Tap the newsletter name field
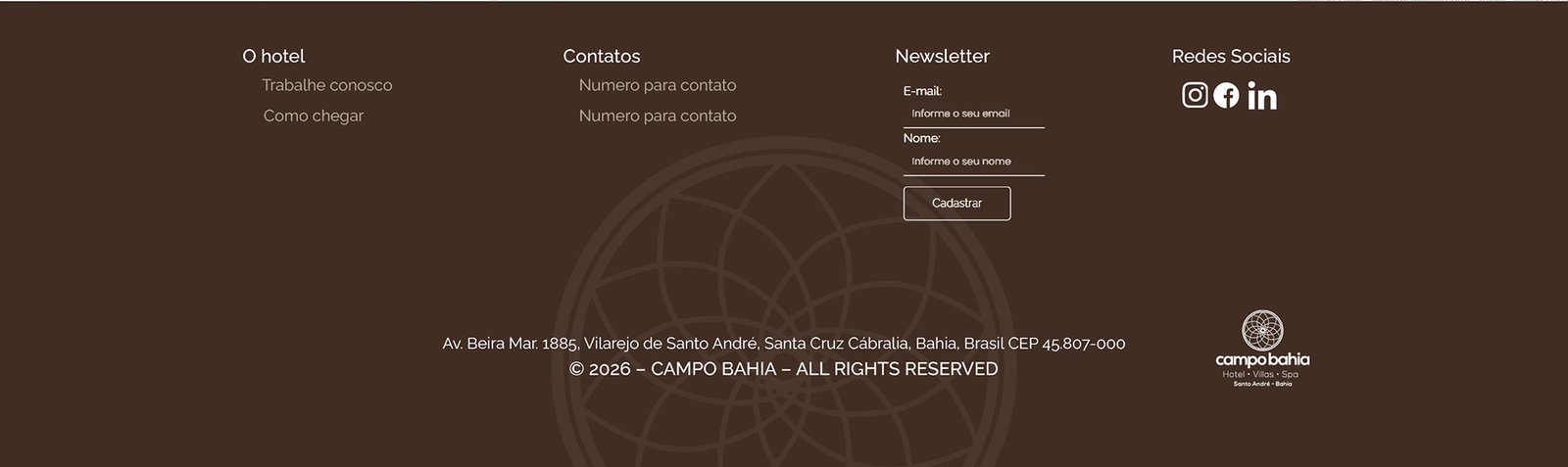The width and height of the screenshot is (1568, 467). (x=973, y=162)
